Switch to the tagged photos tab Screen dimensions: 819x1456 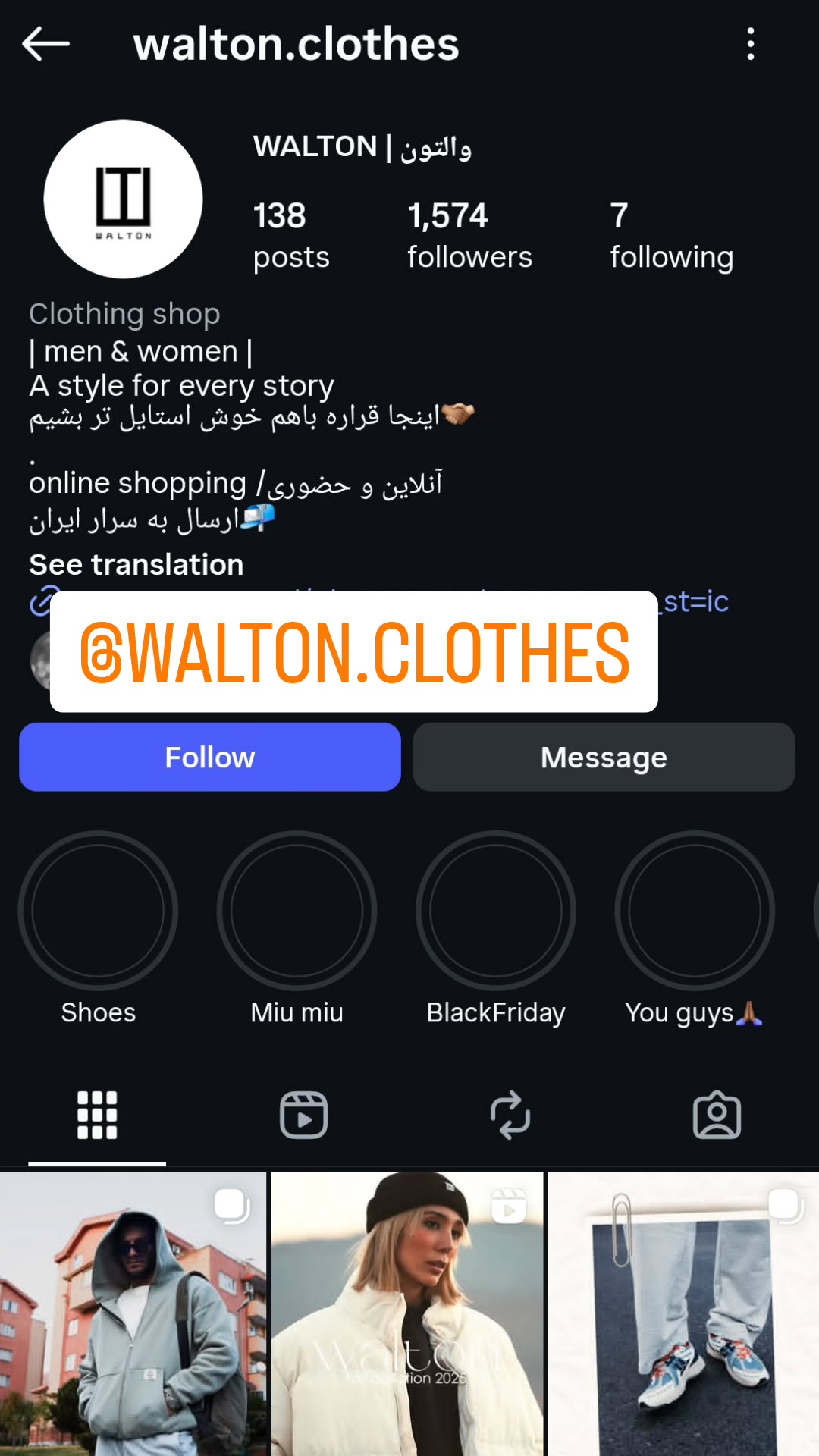point(717,1116)
